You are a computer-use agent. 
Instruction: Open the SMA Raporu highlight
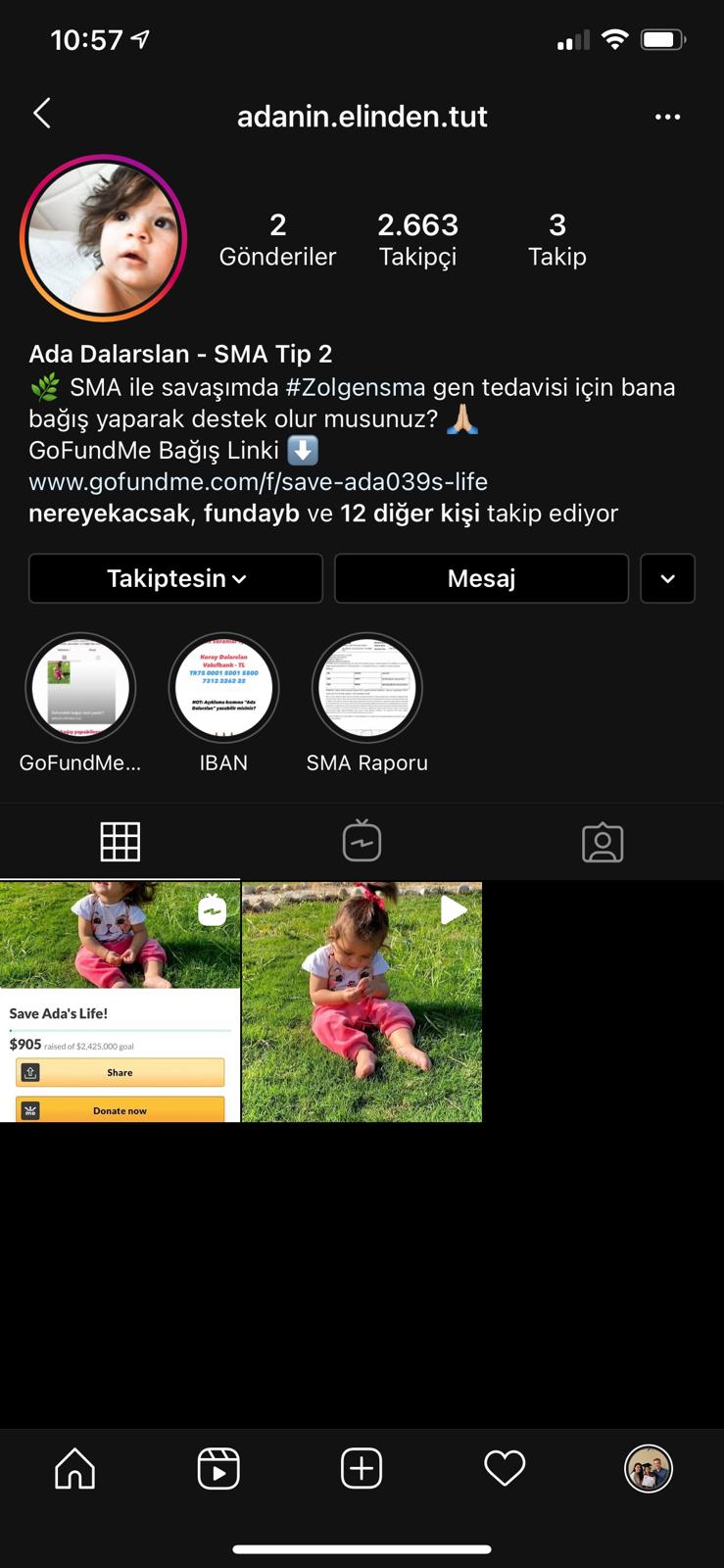(366, 688)
